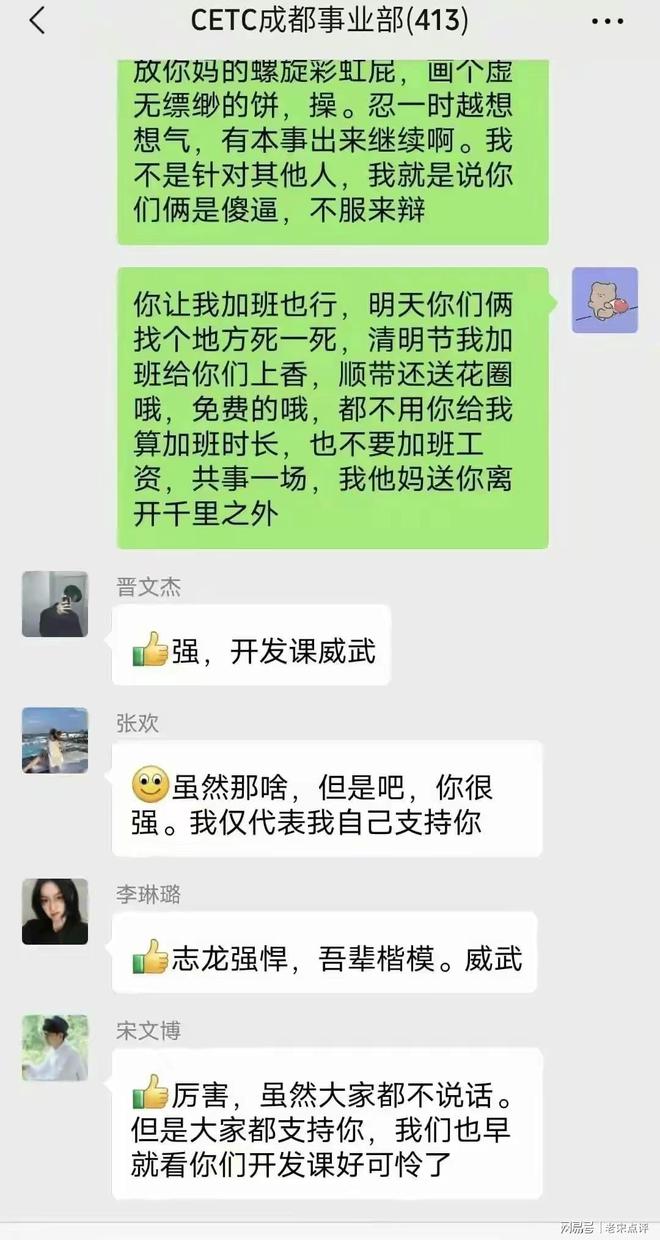The height and width of the screenshot is (1240, 660).
Task: Open 宋文博's avatar
Action: (55, 1048)
